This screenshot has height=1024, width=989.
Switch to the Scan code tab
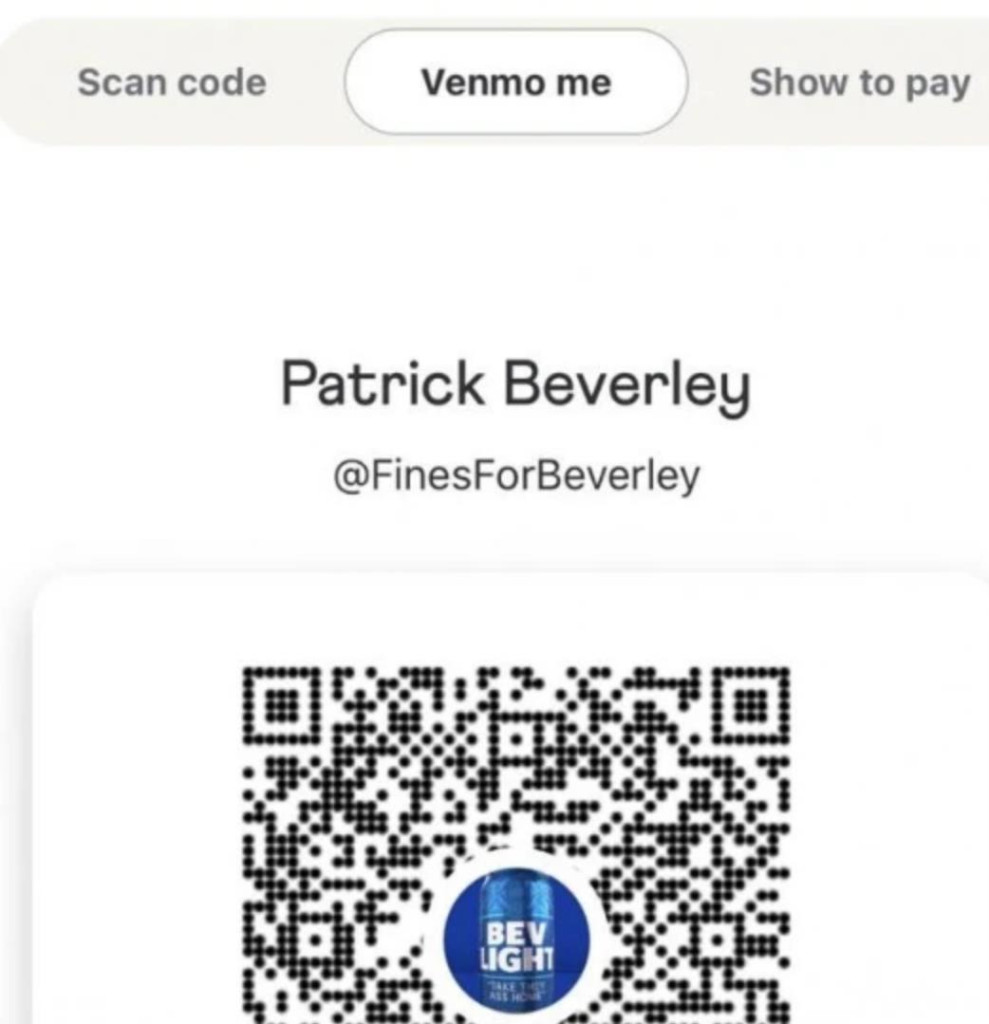(172, 82)
